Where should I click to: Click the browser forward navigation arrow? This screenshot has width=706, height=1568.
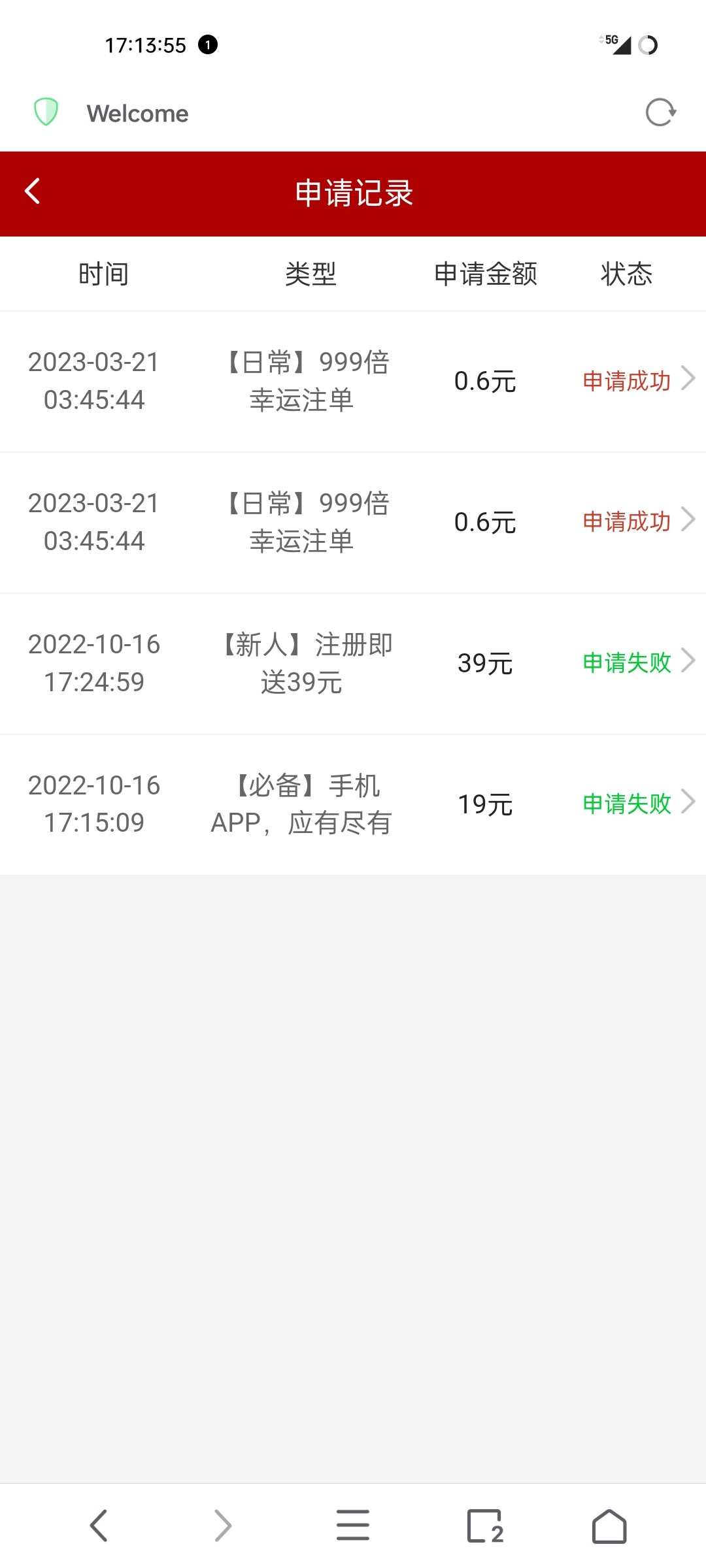tap(223, 1526)
